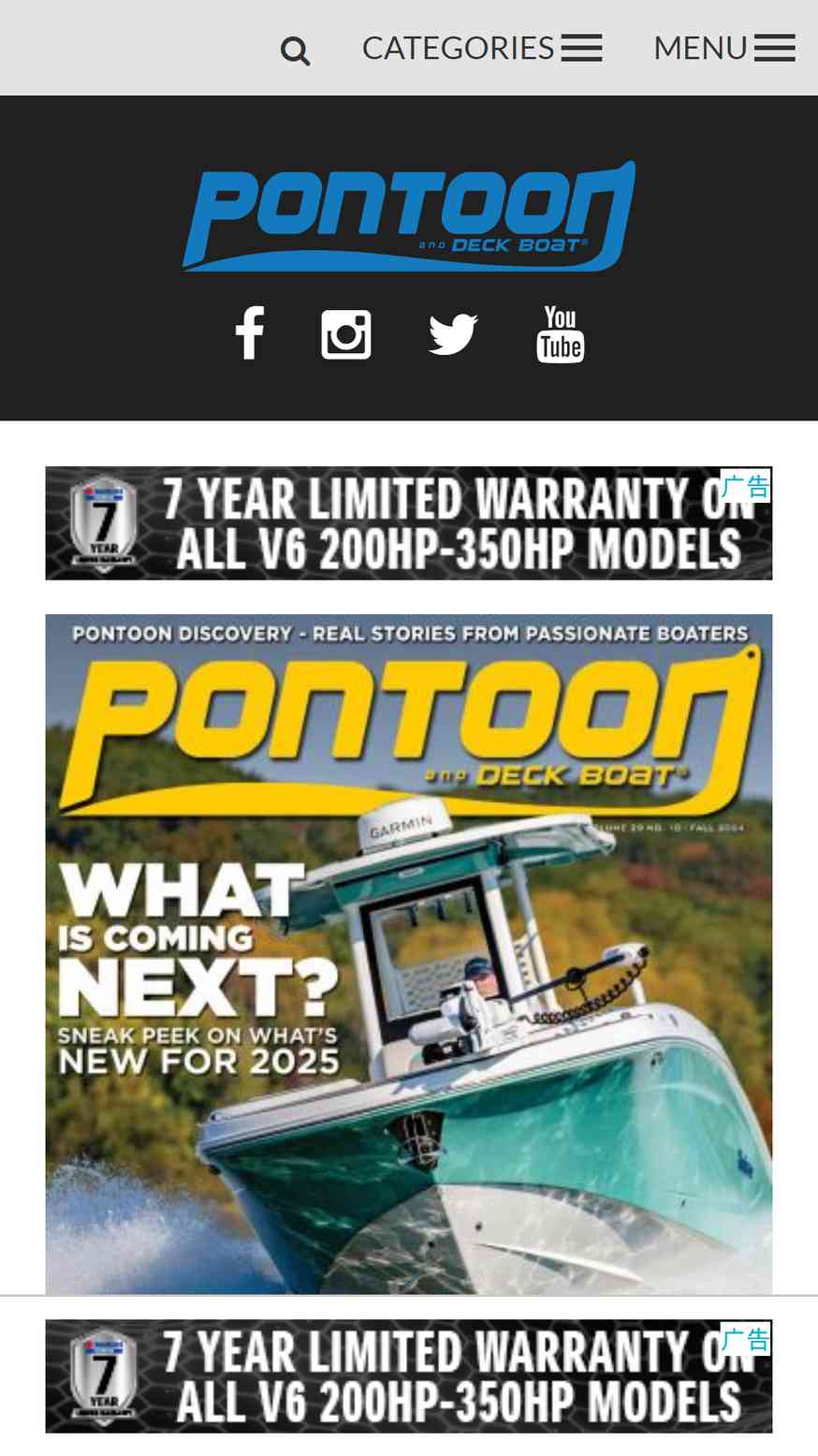This screenshot has height=1456, width=818.
Task: Expand the Categories menu
Action: click(481, 48)
